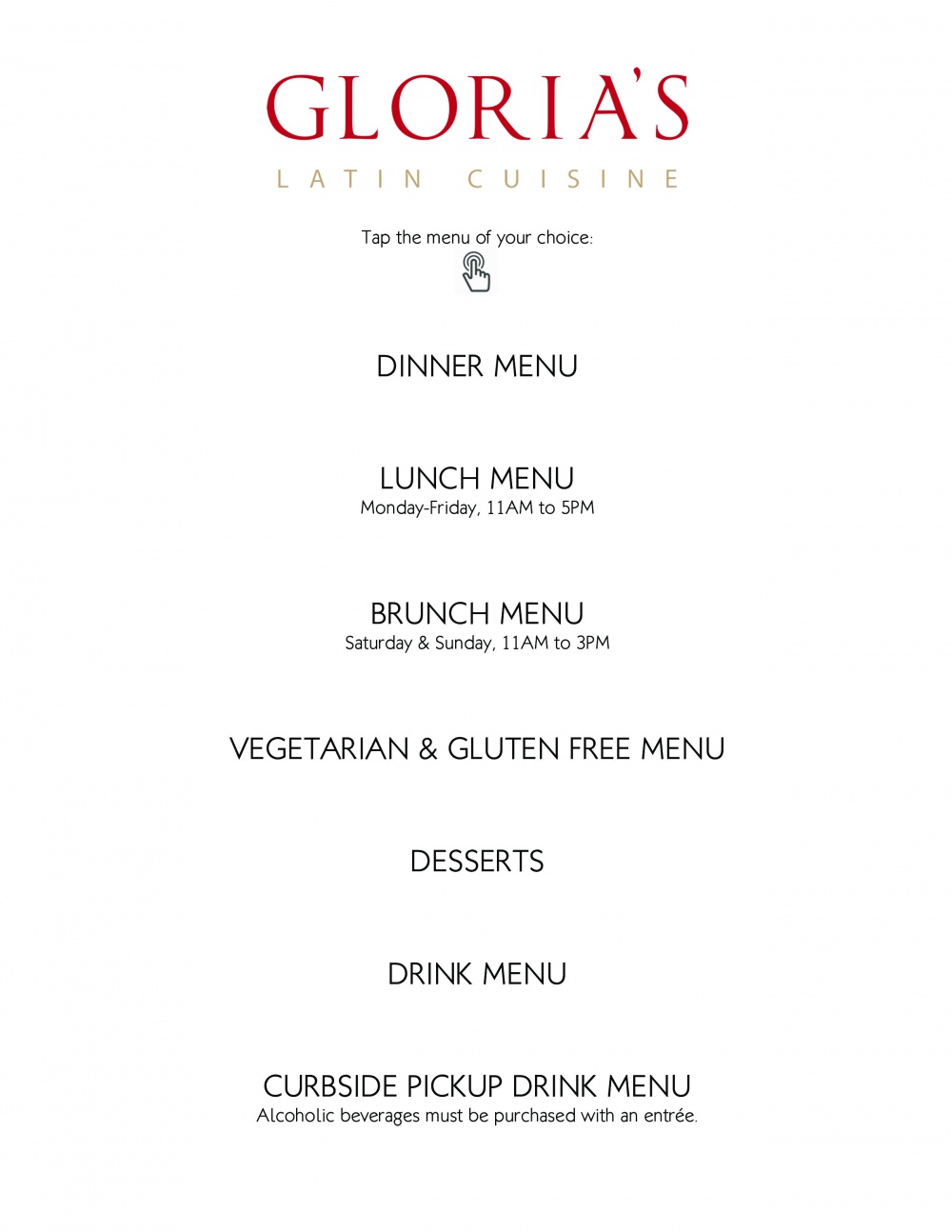The height and width of the screenshot is (1232, 952).
Task: View the Desserts menu
Action: tap(477, 862)
